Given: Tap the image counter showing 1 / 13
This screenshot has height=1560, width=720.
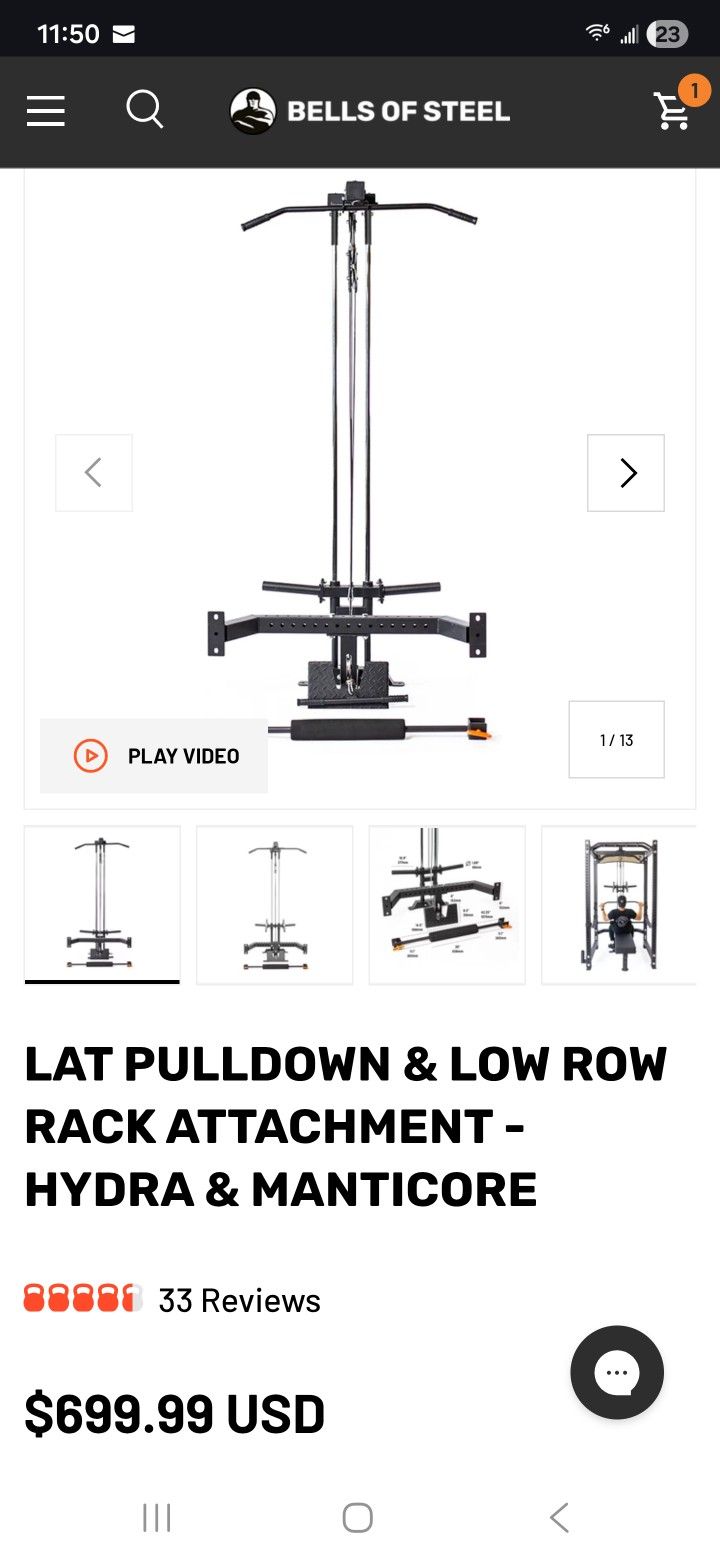Looking at the screenshot, I should 616,739.
